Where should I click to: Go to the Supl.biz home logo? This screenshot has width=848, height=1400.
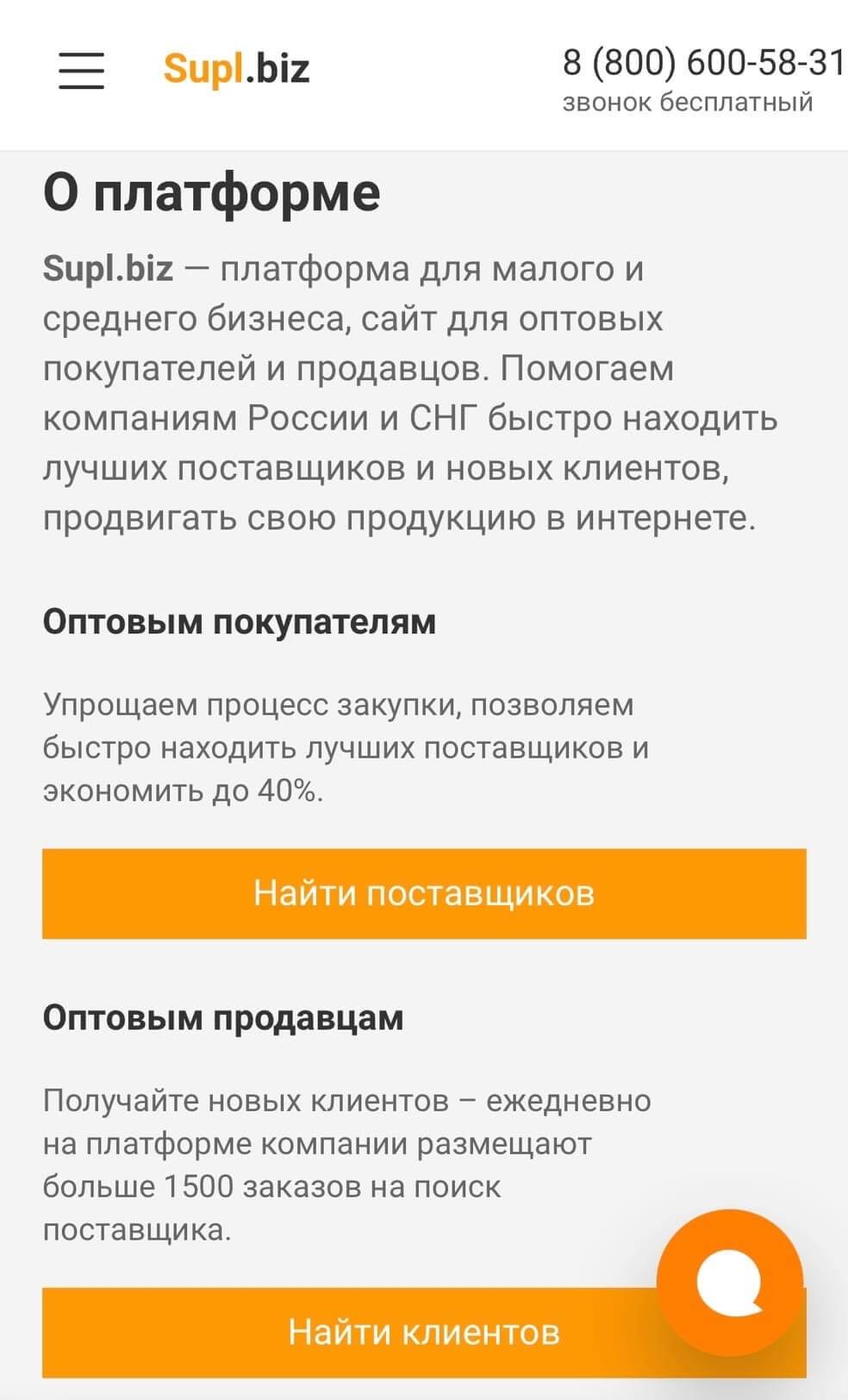coord(236,68)
